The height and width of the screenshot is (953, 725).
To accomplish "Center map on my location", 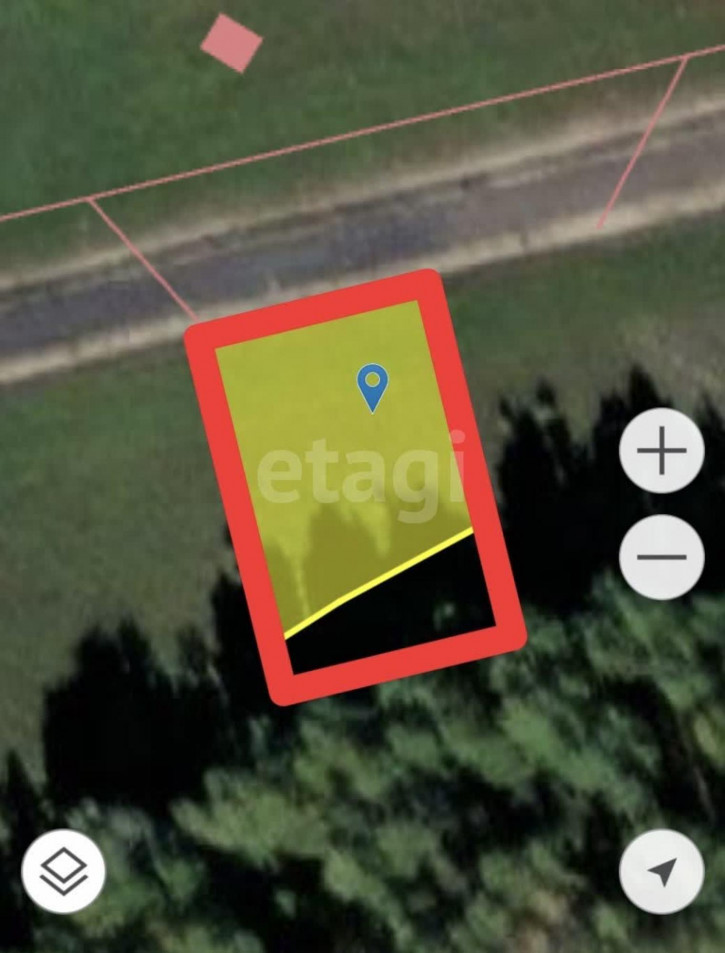I will click(x=661, y=871).
